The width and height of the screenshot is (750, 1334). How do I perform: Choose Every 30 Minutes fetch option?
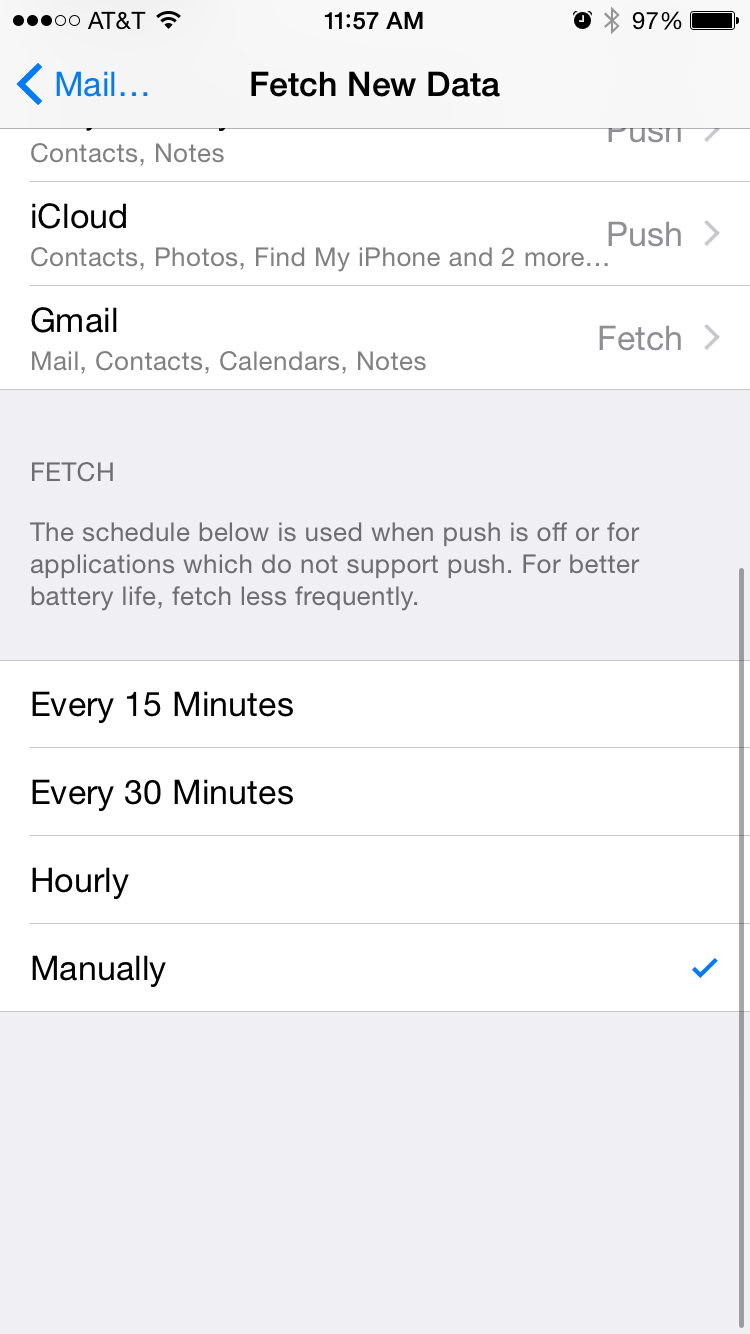375,793
